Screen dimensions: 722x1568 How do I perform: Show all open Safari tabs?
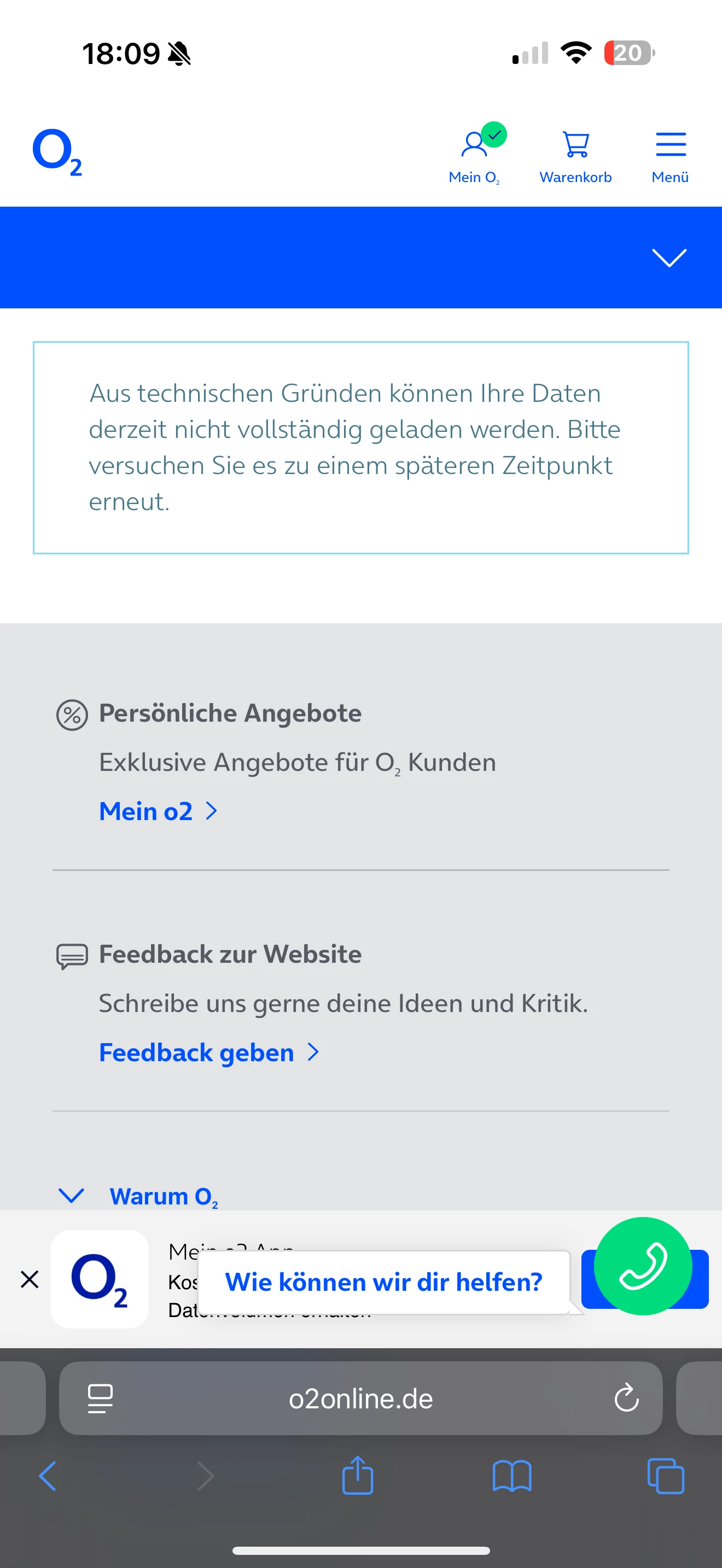tap(665, 1476)
